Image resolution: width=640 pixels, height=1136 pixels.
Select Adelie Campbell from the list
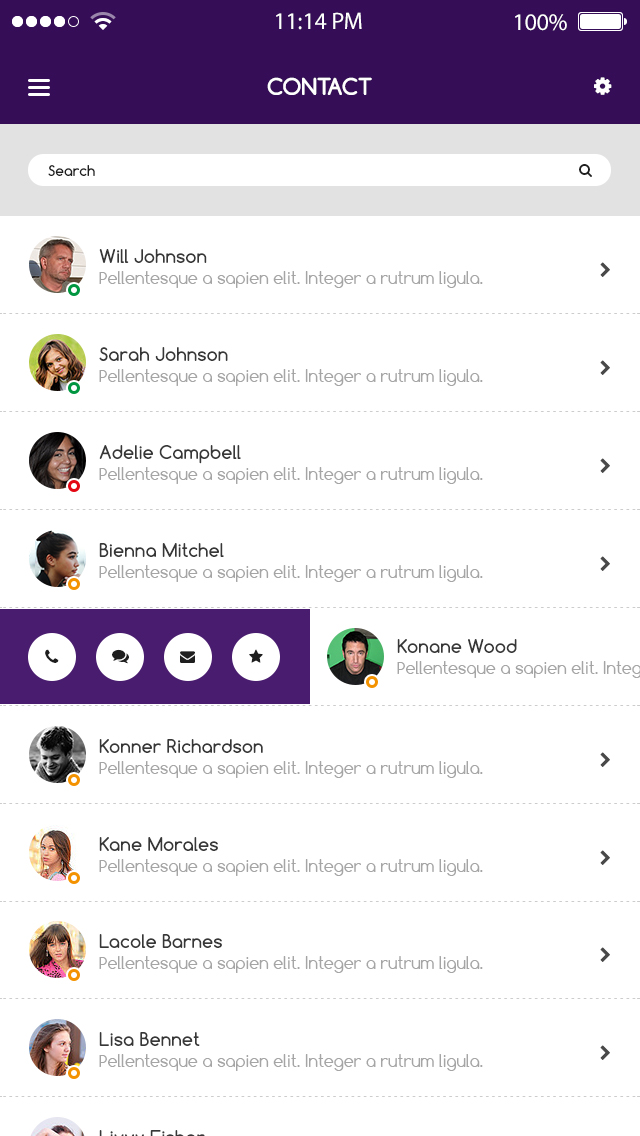coord(320,461)
